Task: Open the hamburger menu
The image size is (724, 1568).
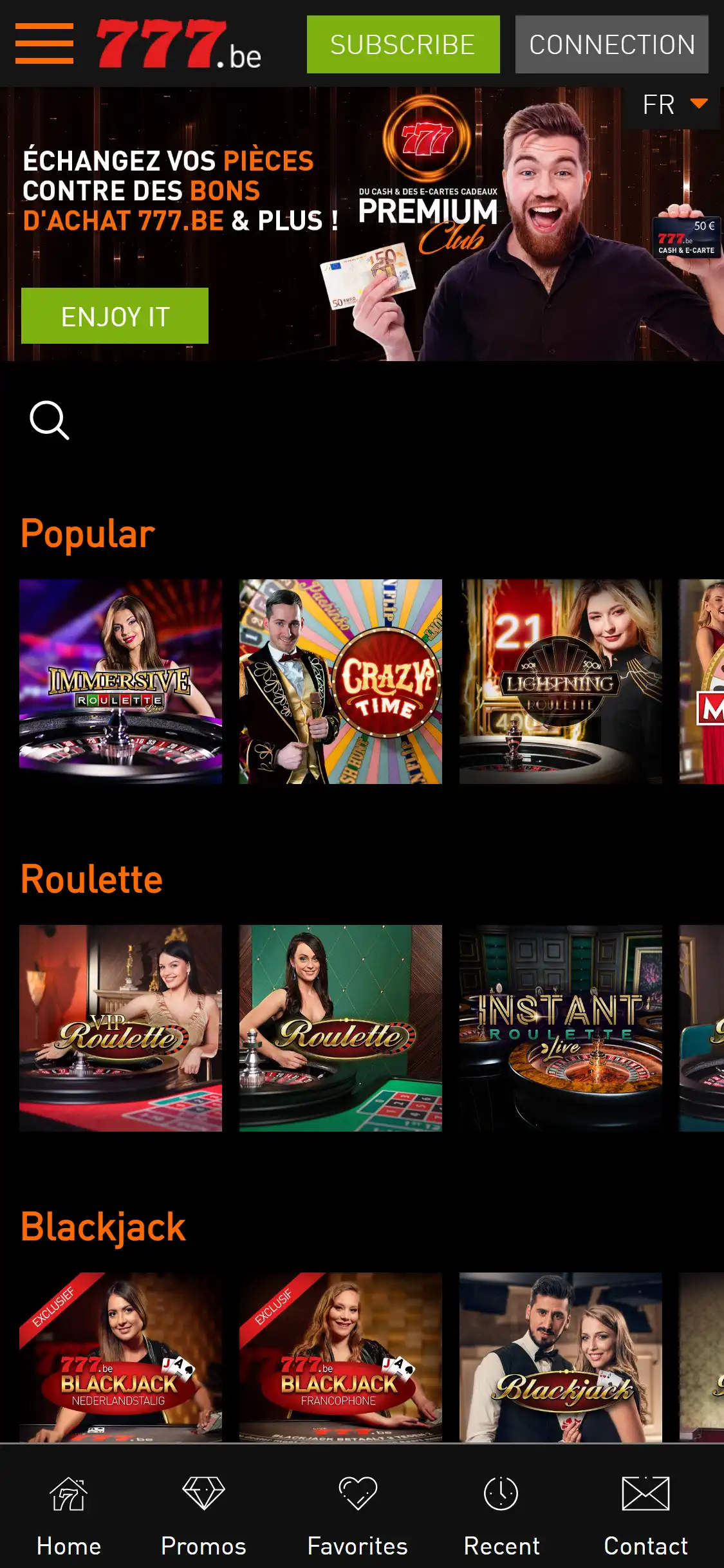Action: (x=44, y=44)
